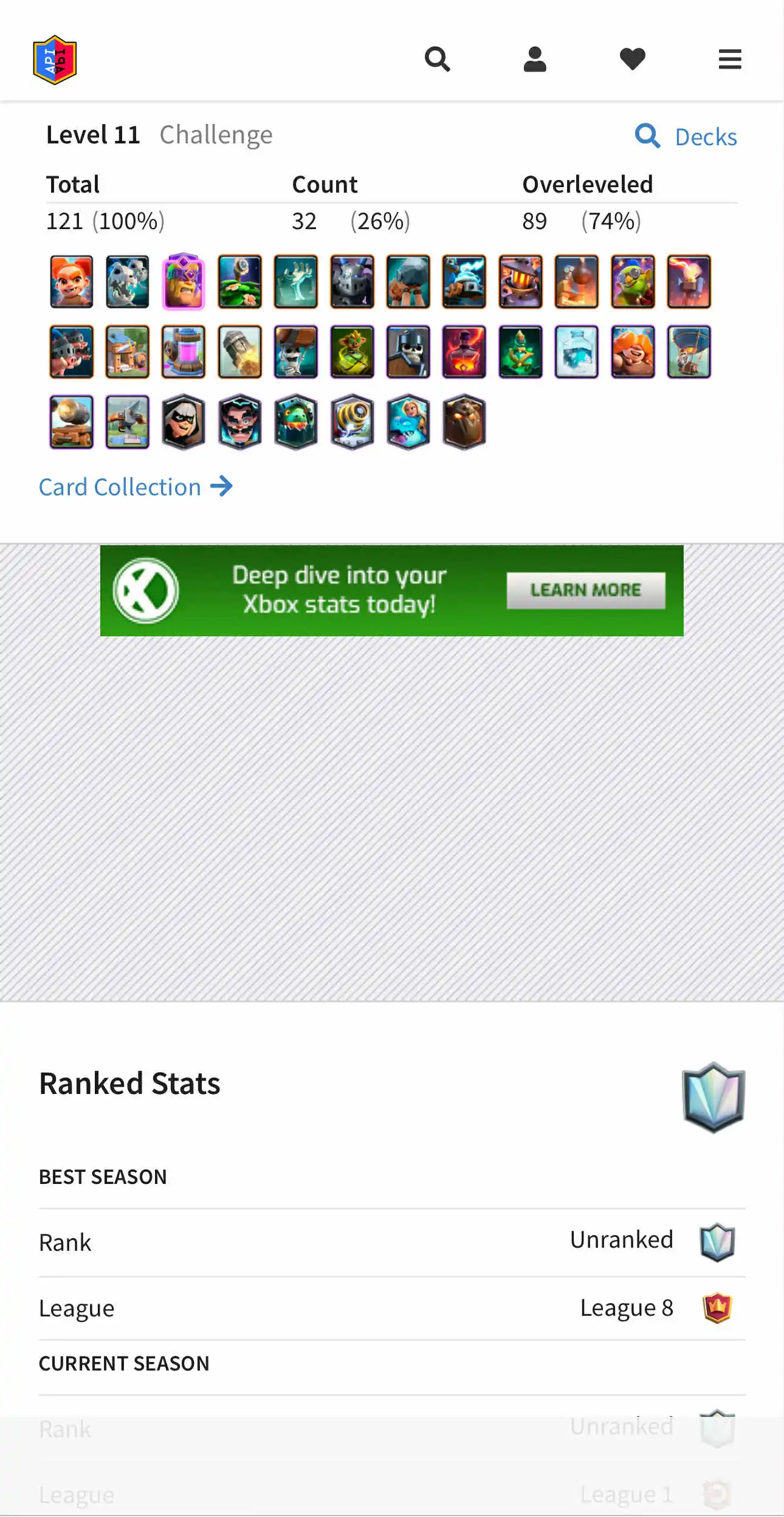Open the search icon in the header

[x=437, y=59]
